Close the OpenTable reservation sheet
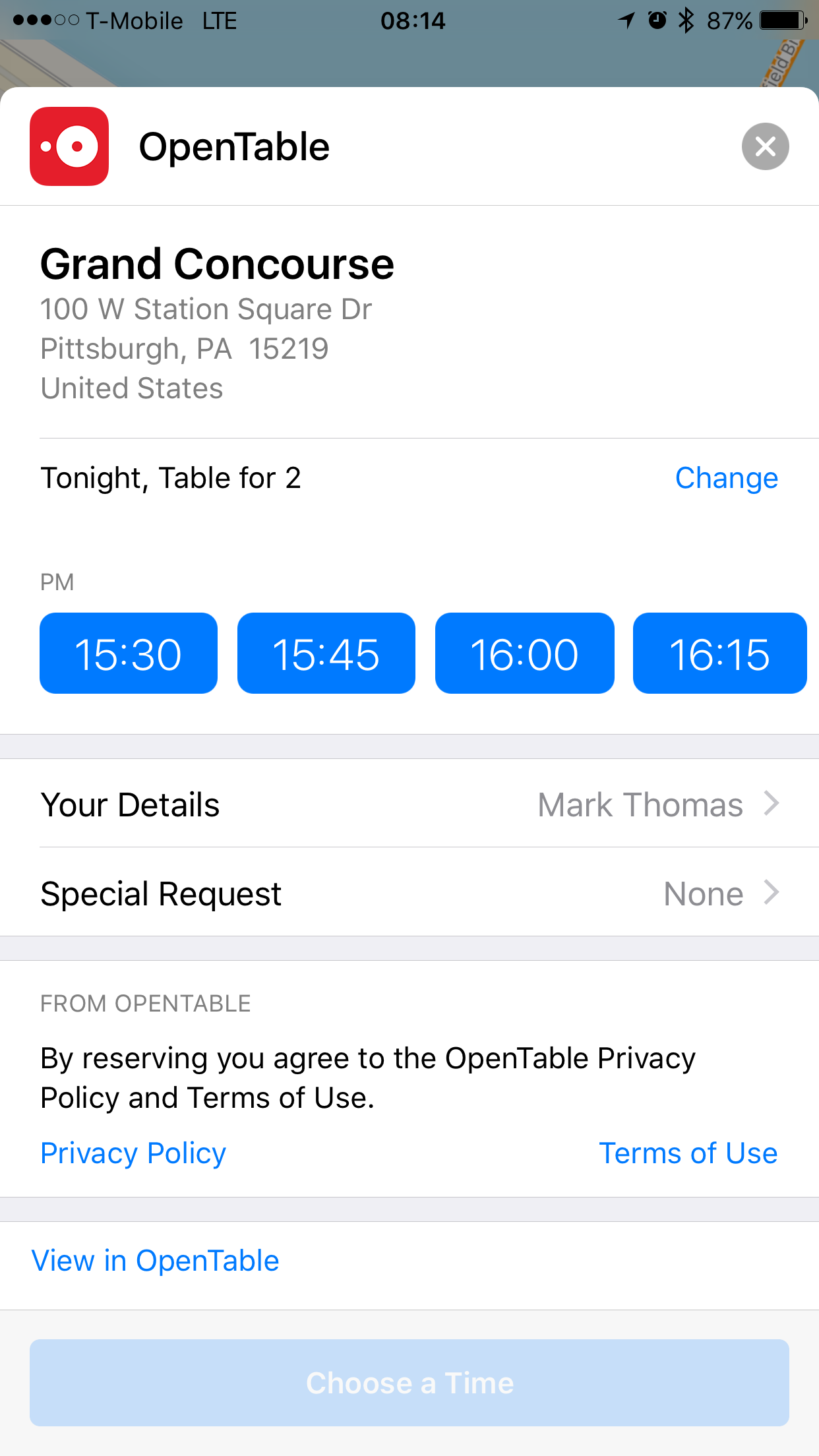 click(765, 146)
